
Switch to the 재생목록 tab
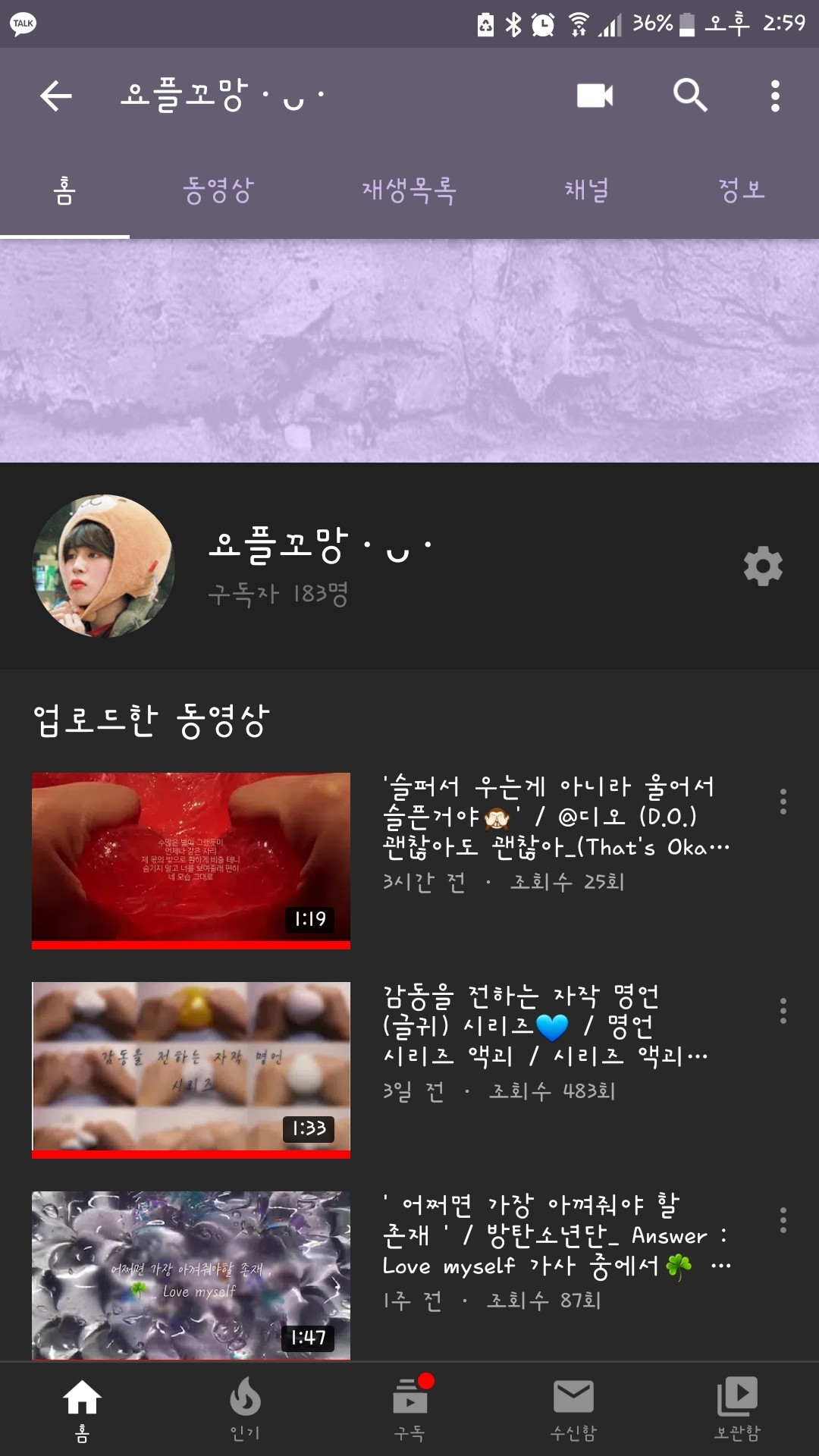click(409, 190)
